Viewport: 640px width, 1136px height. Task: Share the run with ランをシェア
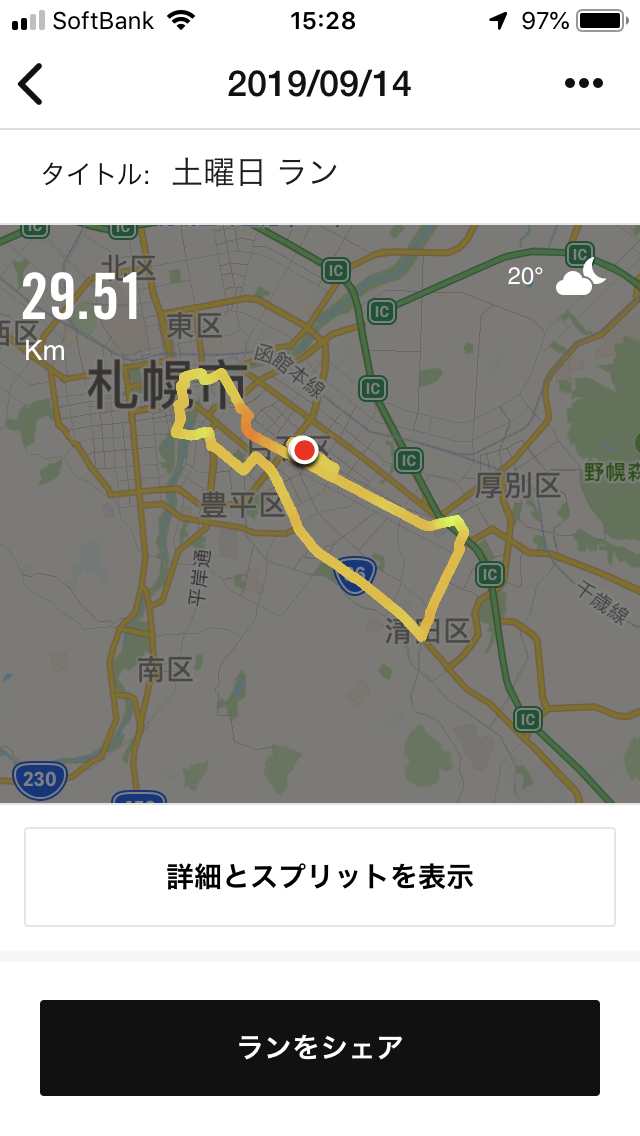point(320,1048)
